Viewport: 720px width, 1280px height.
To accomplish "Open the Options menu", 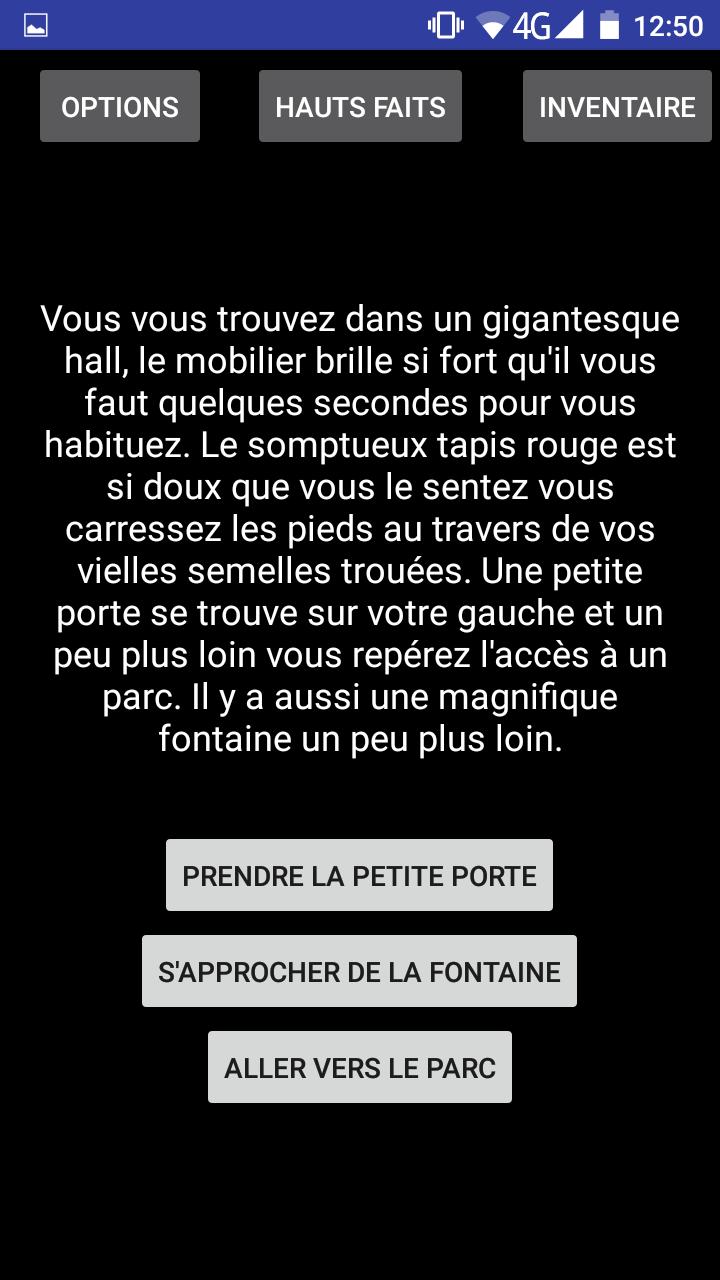I will point(120,106).
